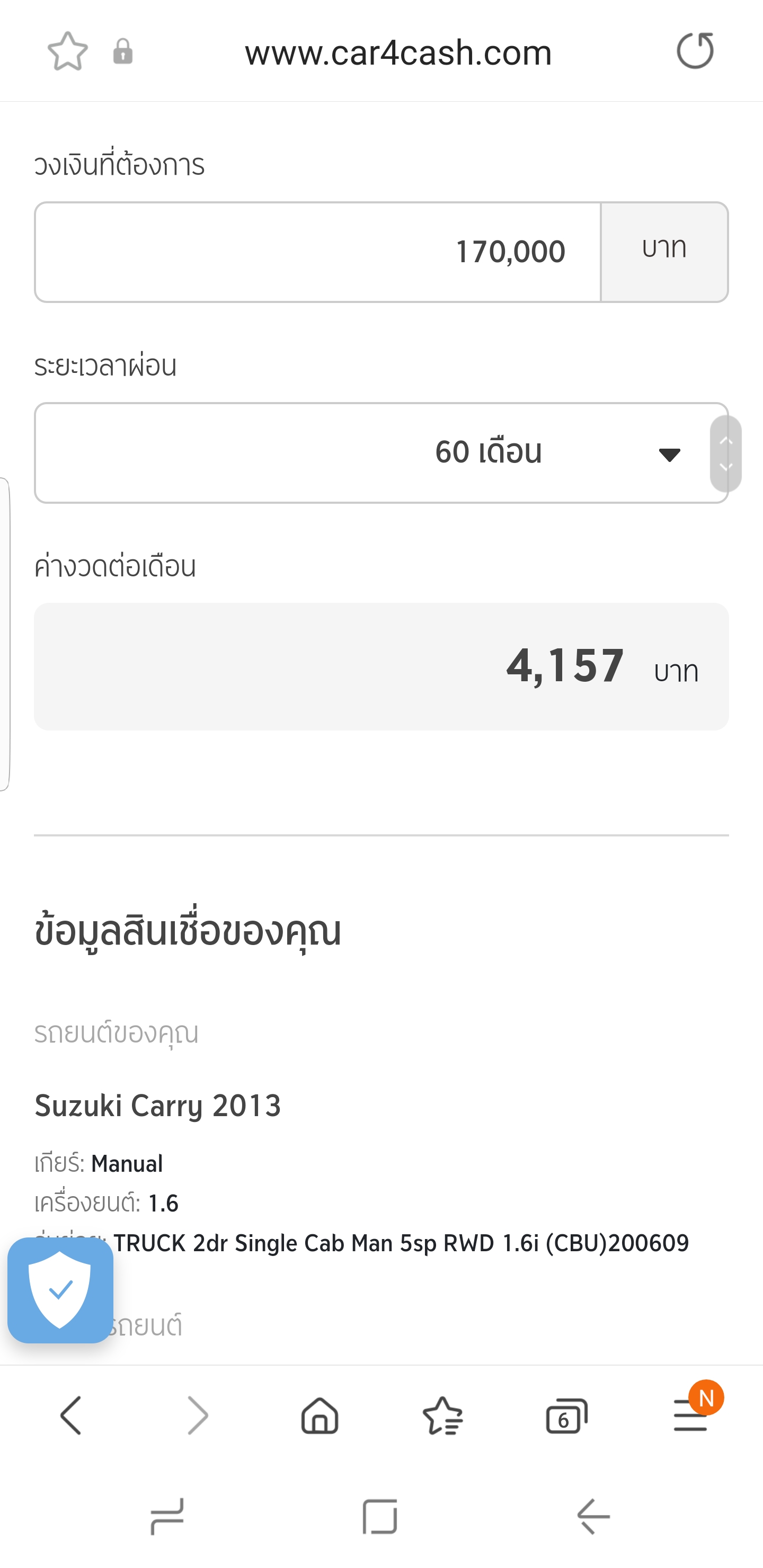
Task: Go back to the previous web page
Action: point(71,1416)
